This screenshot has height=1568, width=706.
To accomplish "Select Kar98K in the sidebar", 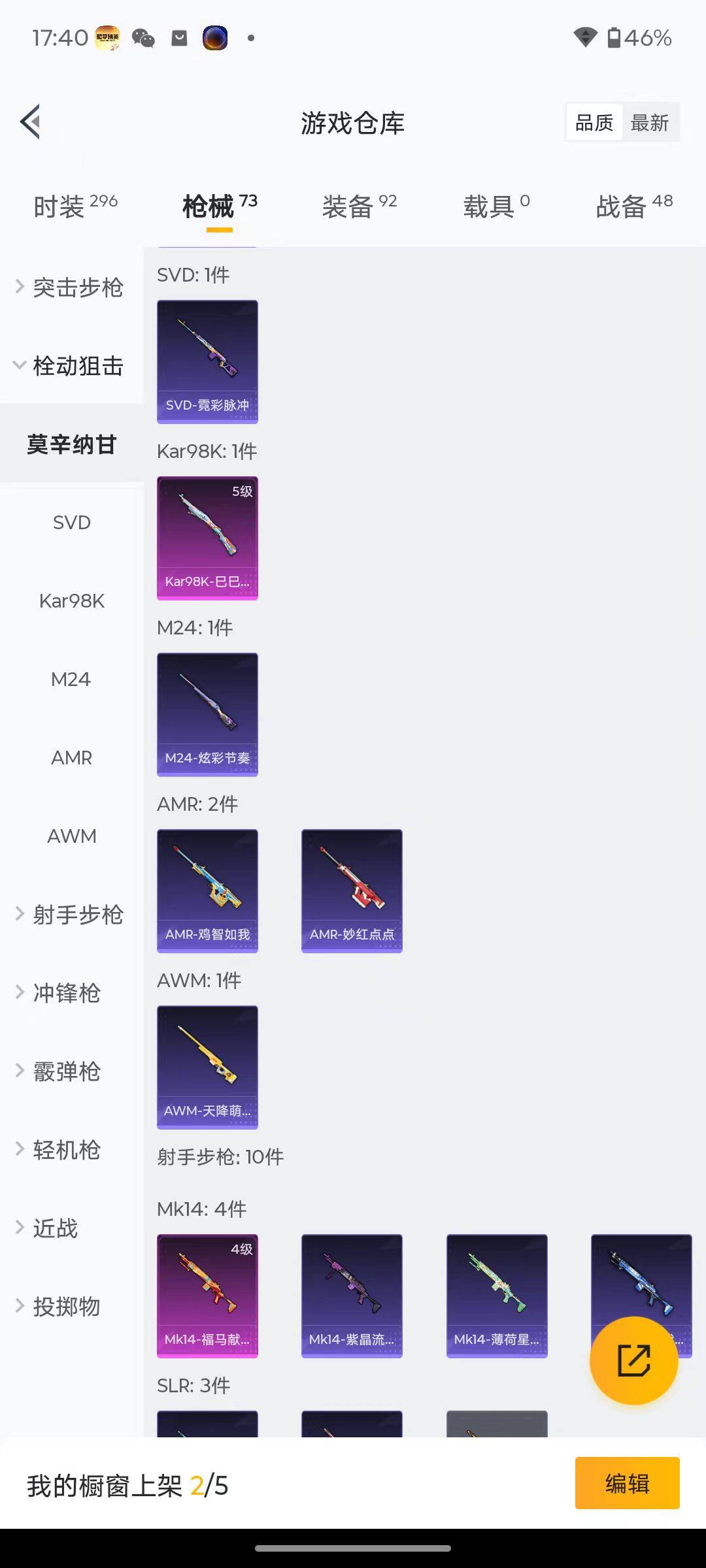I will click(x=71, y=600).
